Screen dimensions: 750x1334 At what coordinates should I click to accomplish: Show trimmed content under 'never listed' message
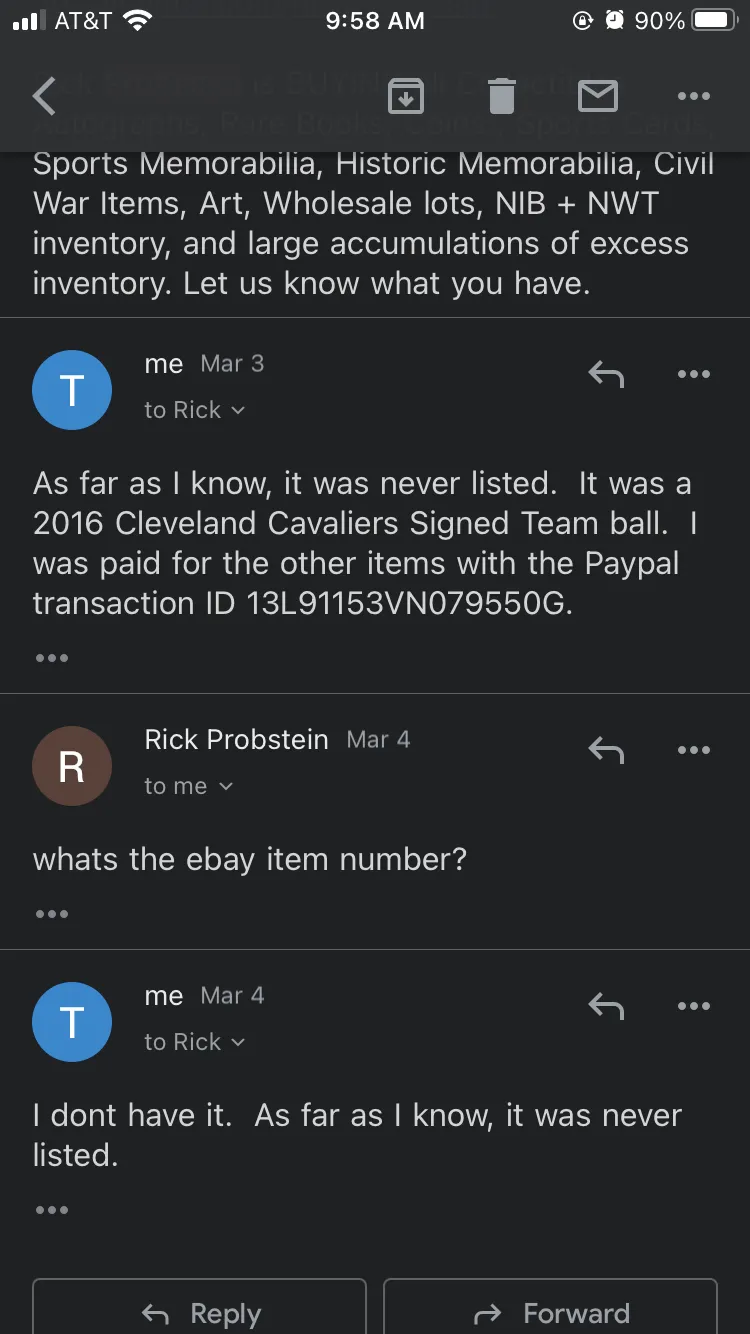[51, 1210]
